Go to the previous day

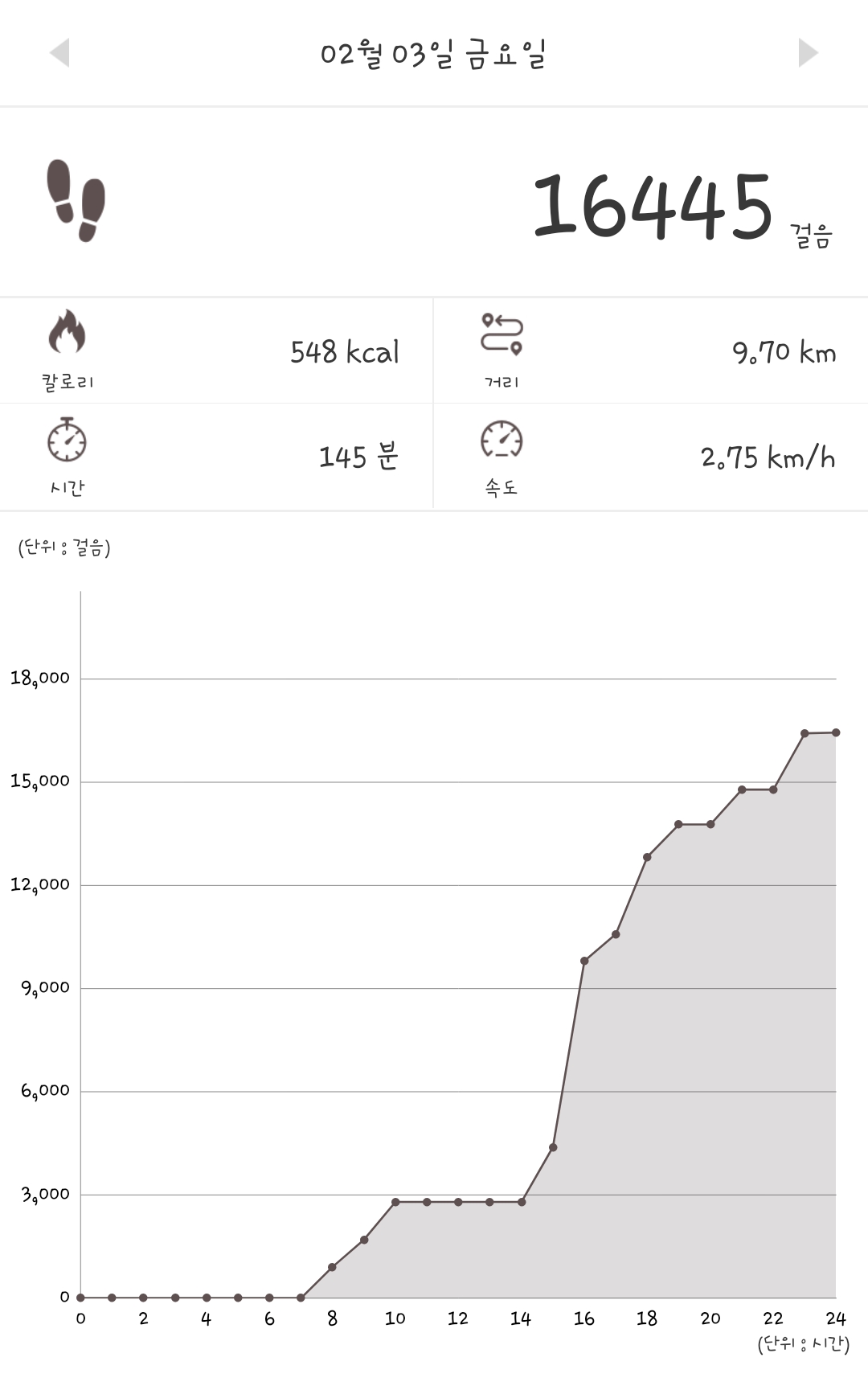point(60,53)
